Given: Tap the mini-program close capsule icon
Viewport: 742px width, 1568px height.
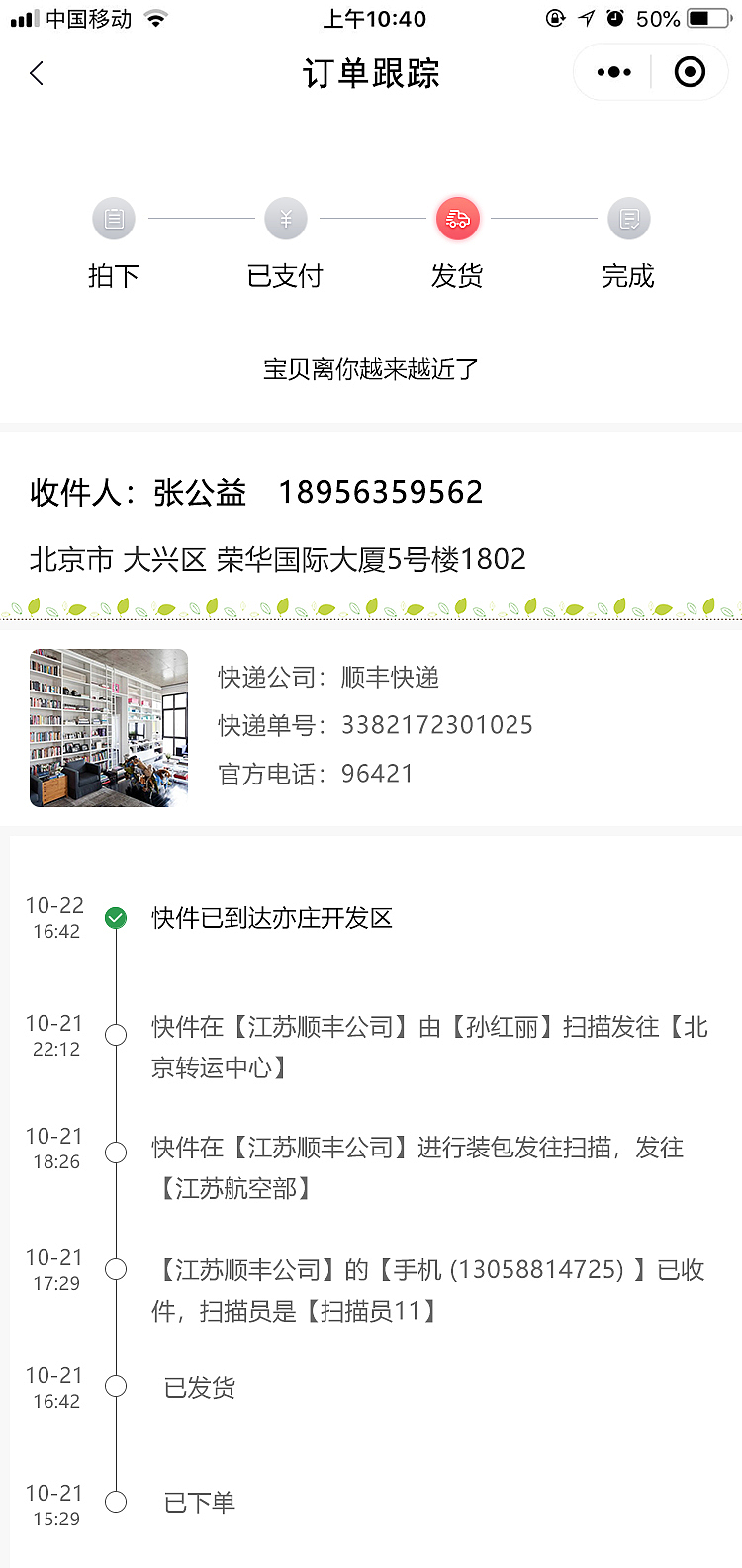Looking at the screenshot, I should 690,72.
